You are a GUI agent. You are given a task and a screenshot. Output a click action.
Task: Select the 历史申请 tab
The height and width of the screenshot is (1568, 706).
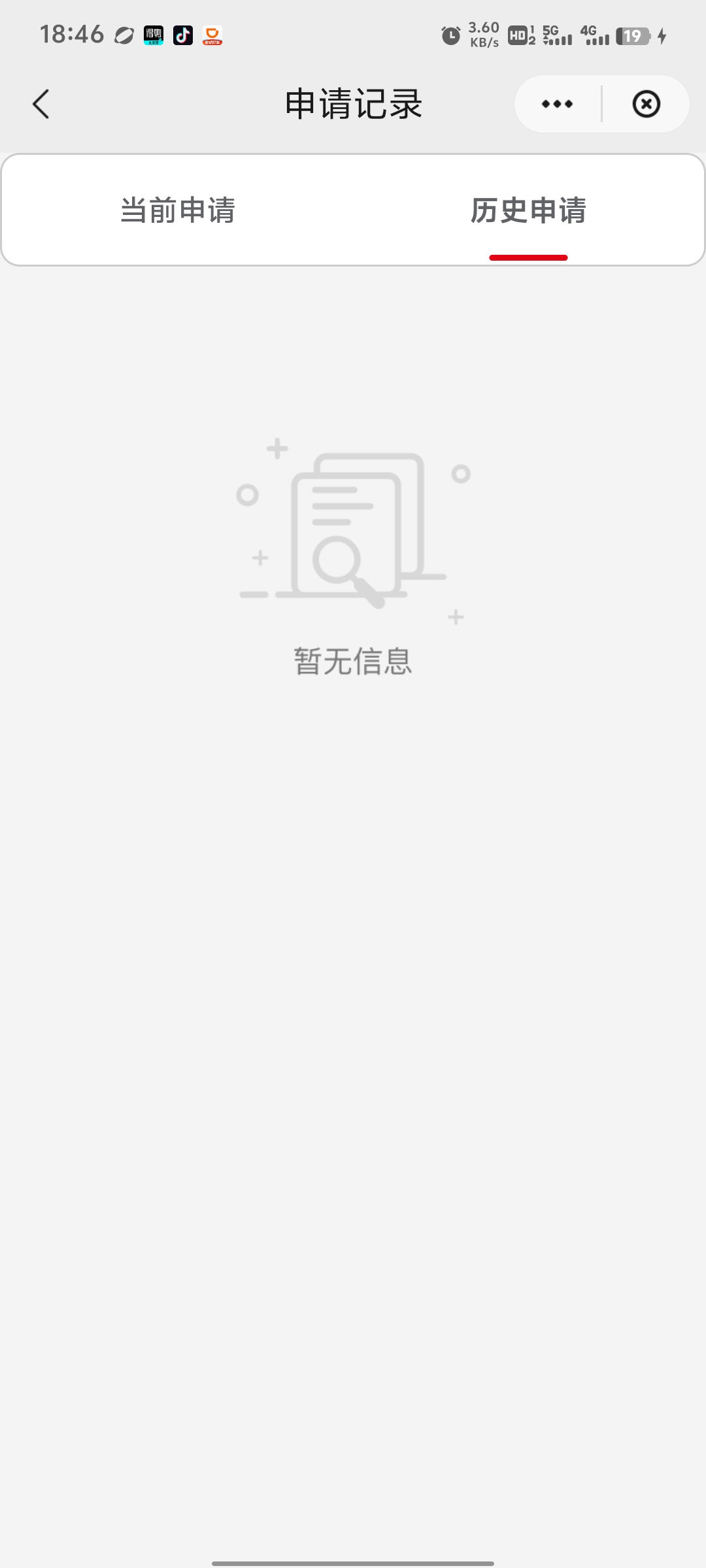pyautogui.click(x=528, y=210)
